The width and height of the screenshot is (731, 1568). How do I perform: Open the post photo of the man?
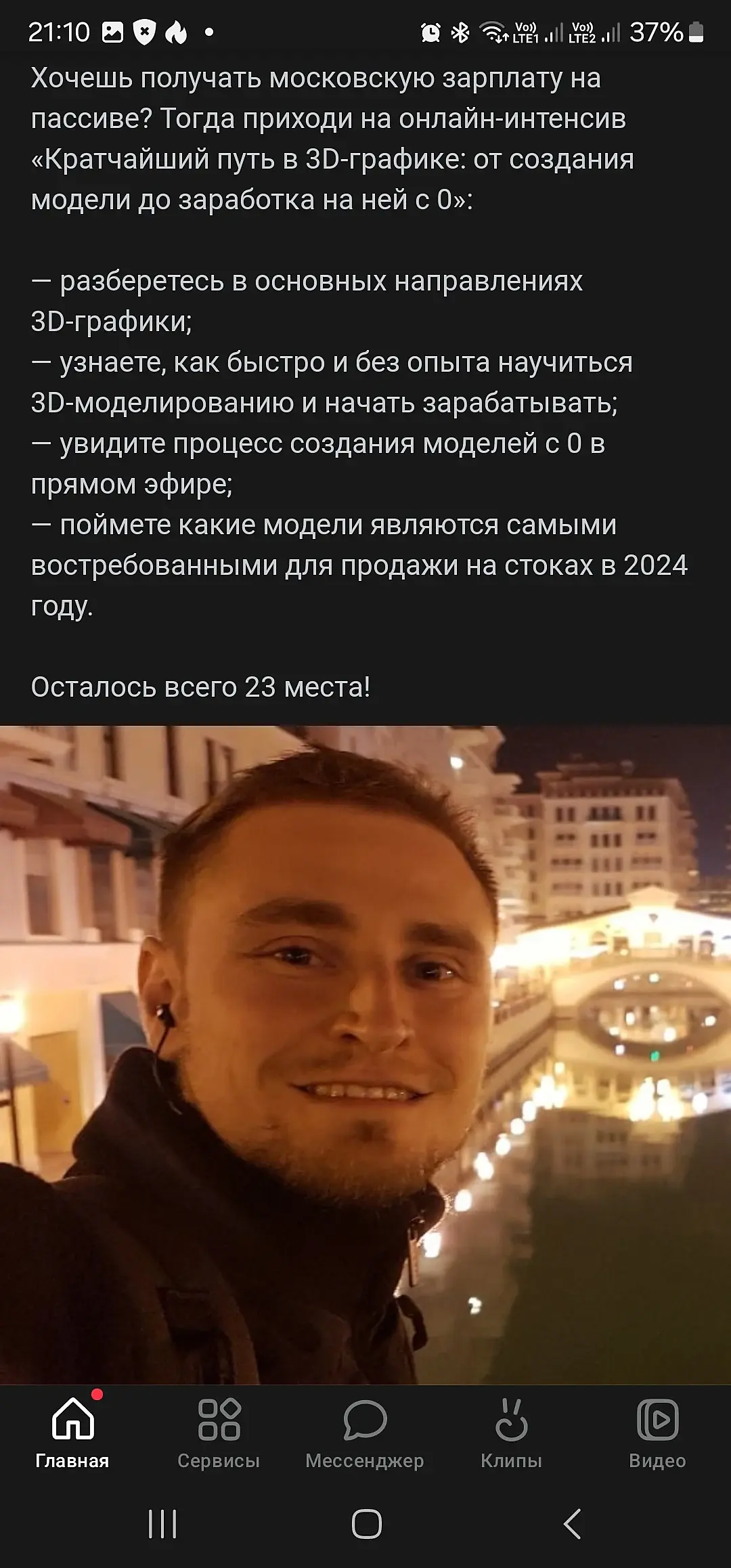coord(365,1056)
